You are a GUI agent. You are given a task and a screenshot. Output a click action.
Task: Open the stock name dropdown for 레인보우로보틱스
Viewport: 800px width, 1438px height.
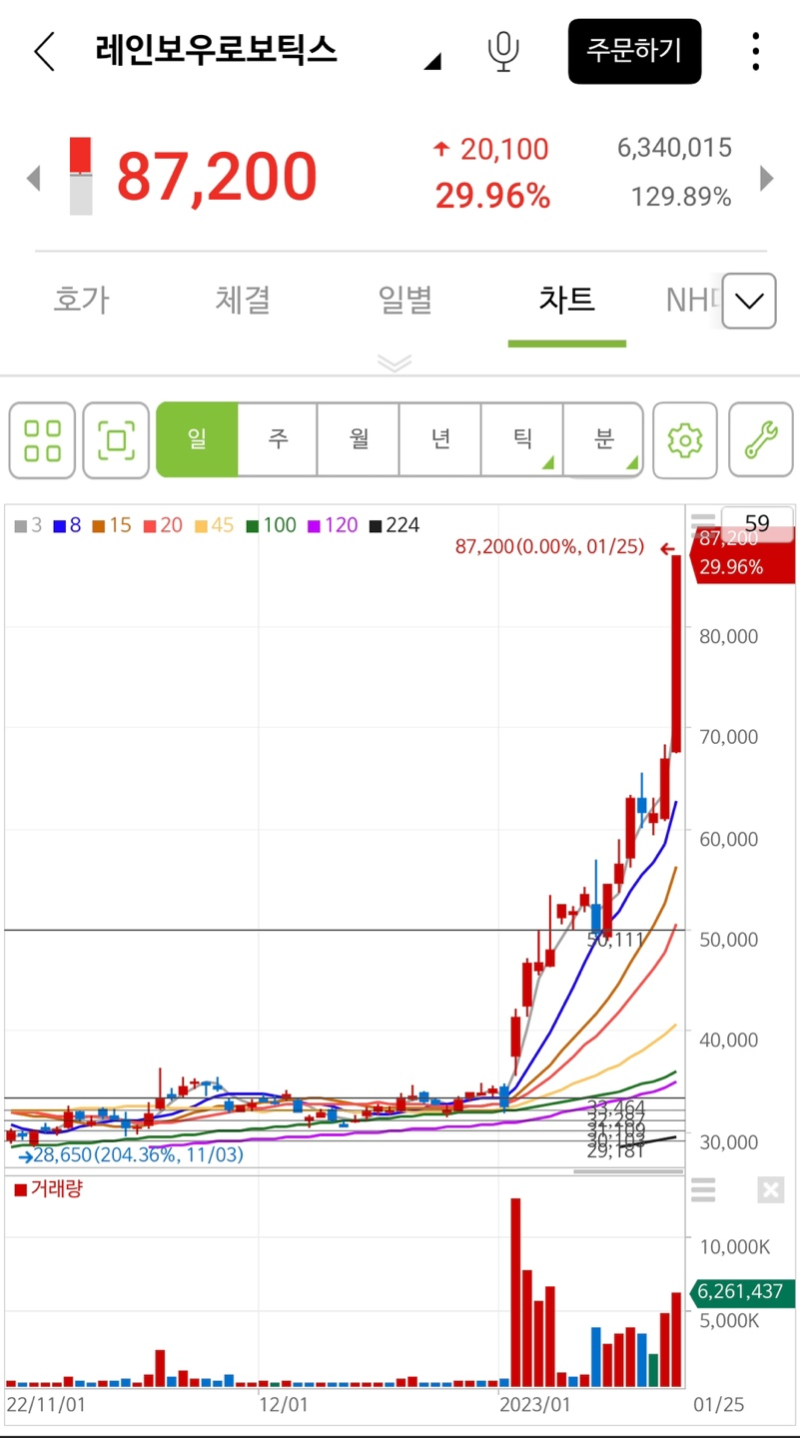(431, 62)
